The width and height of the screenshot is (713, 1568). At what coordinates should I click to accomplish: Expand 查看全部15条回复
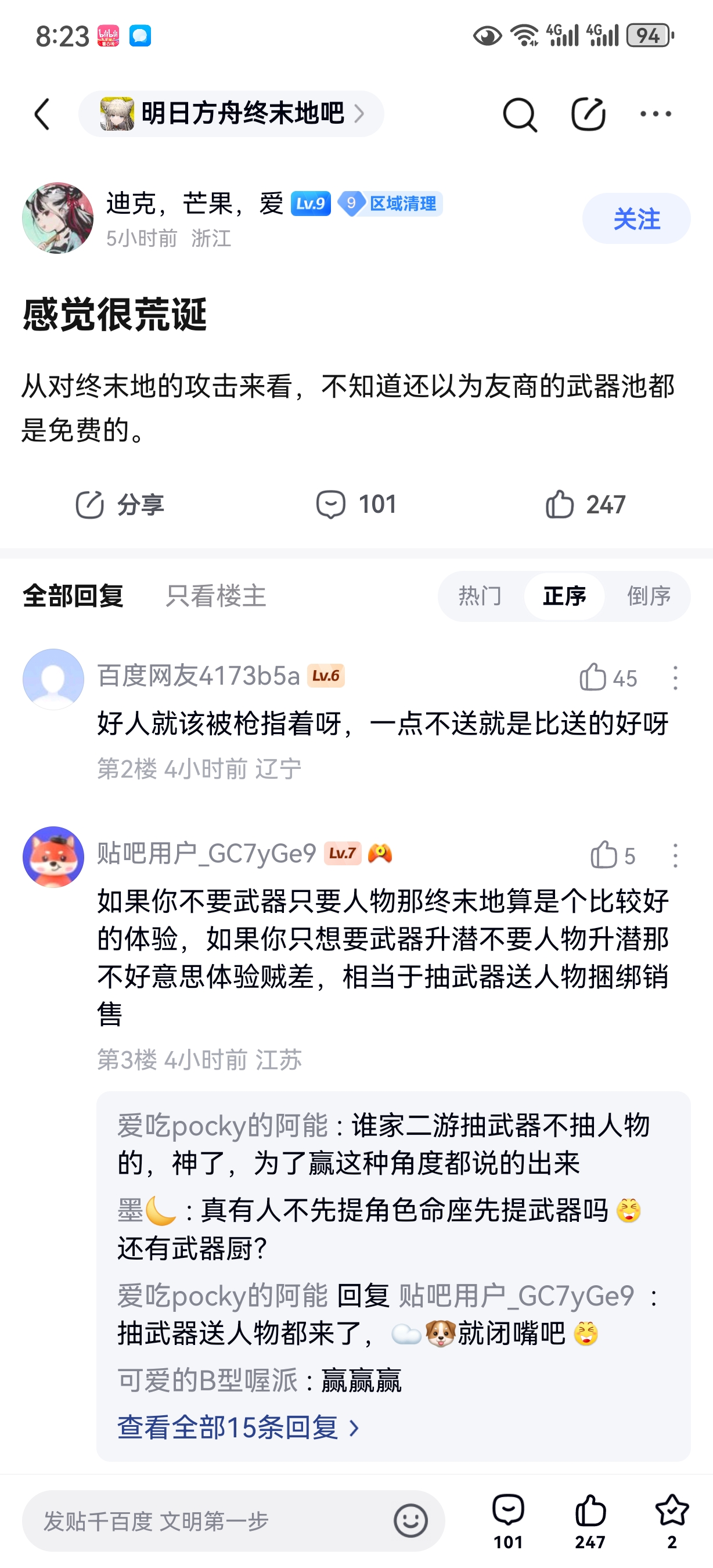[x=239, y=1427]
